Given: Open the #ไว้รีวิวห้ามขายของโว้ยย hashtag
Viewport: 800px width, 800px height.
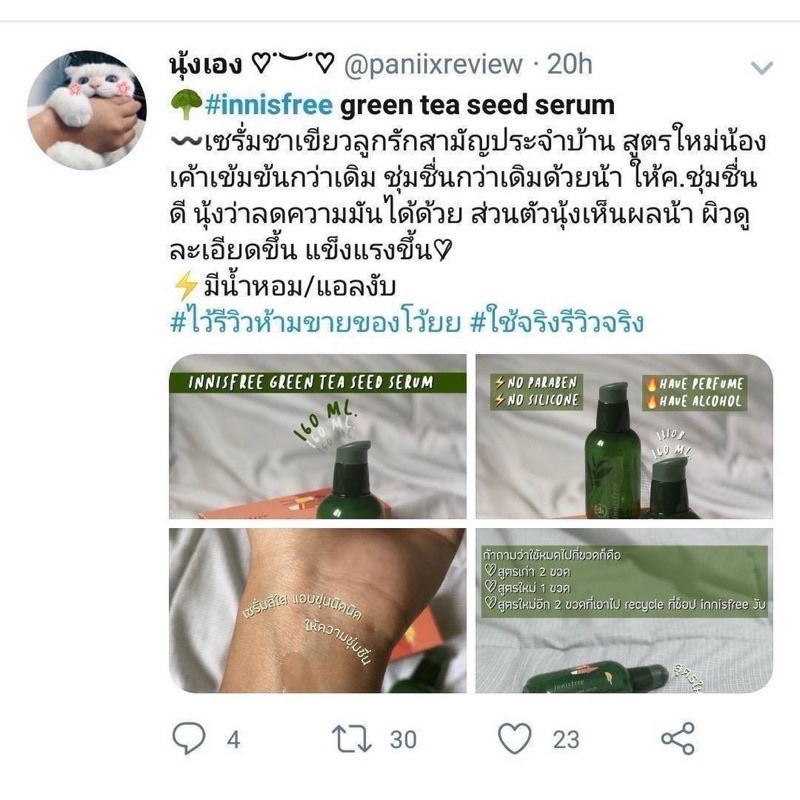Looking at the screenshot, I should [315, 321].
